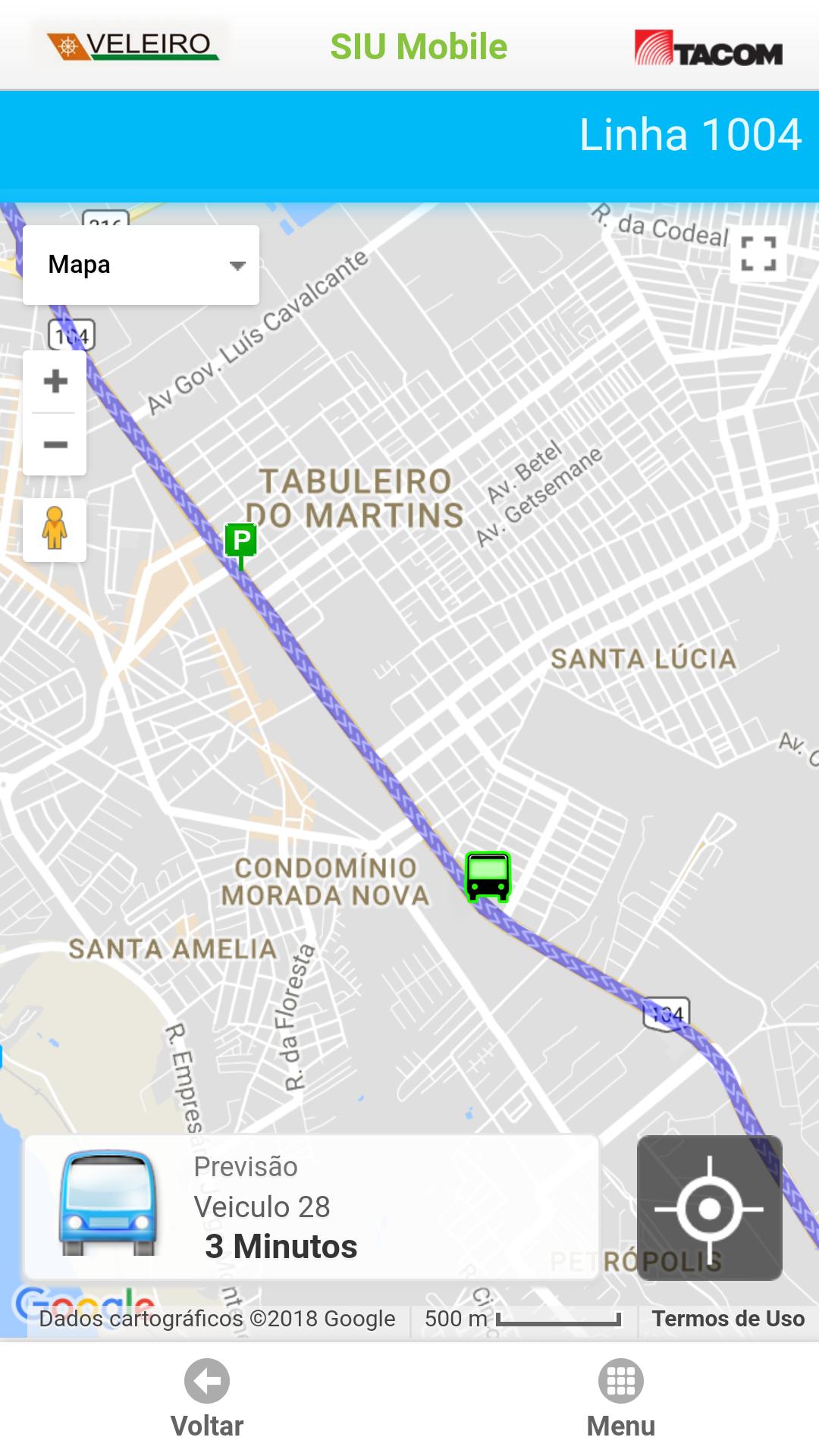Open the Menu from the bottom bar
Viewport: 819px width, 1456px height.
(x=620, y=1399)
